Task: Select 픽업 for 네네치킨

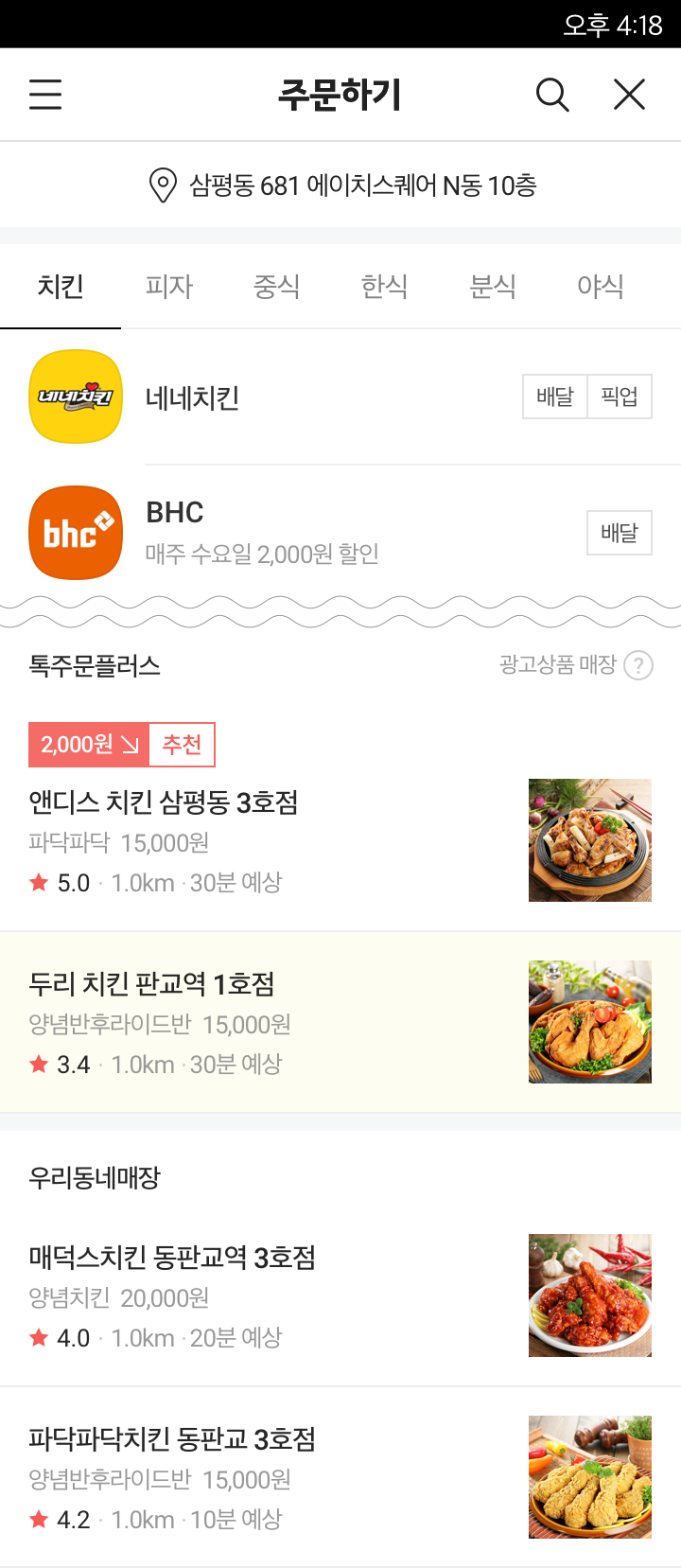Action: pos(620,396)
